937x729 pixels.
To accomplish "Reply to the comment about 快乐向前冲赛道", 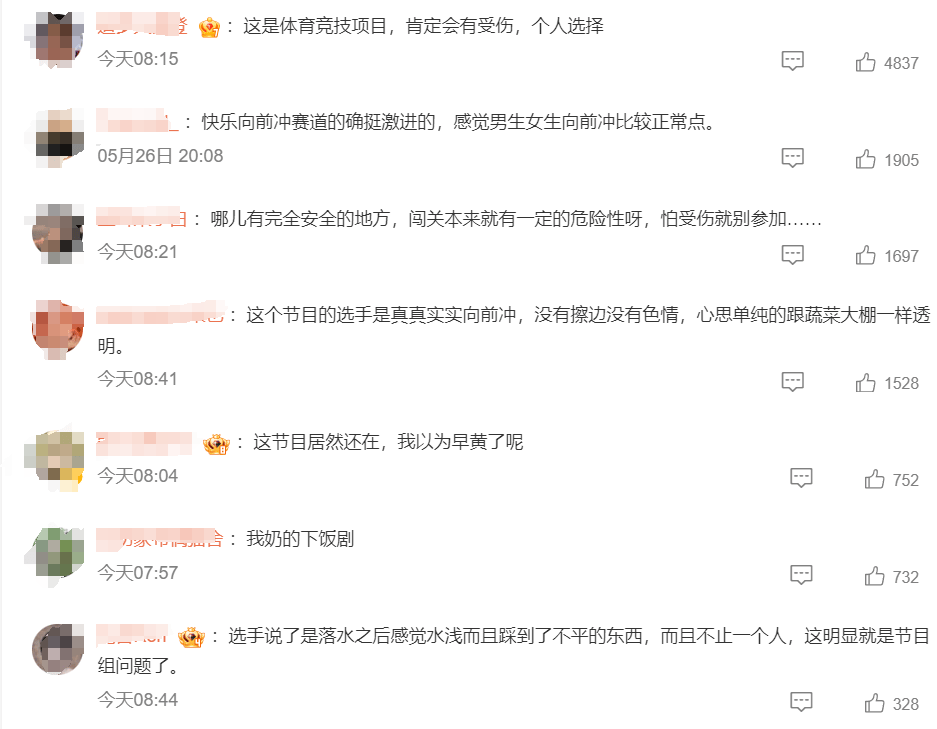I will 792,158.
